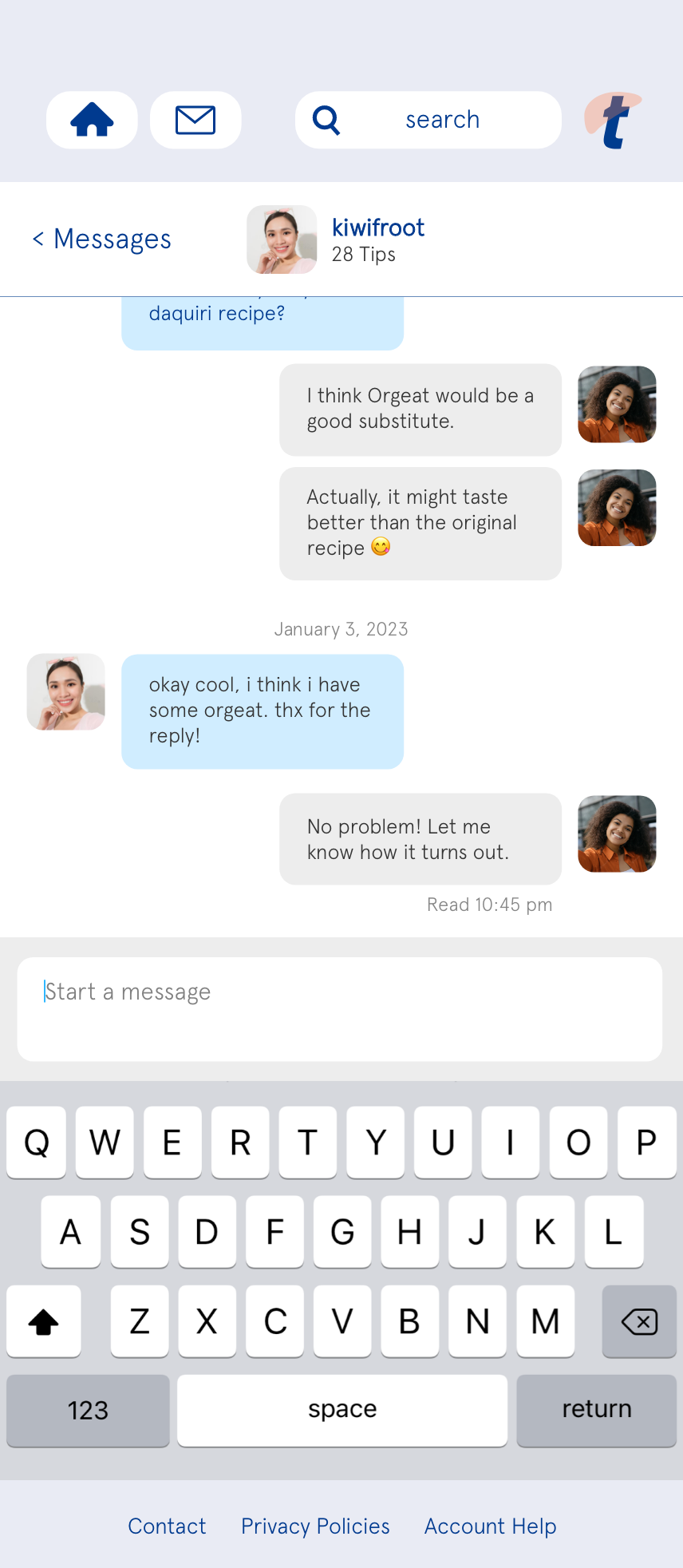The image size is (683, 1568).
Task: Go back to Messages
Action: point(101,239)
